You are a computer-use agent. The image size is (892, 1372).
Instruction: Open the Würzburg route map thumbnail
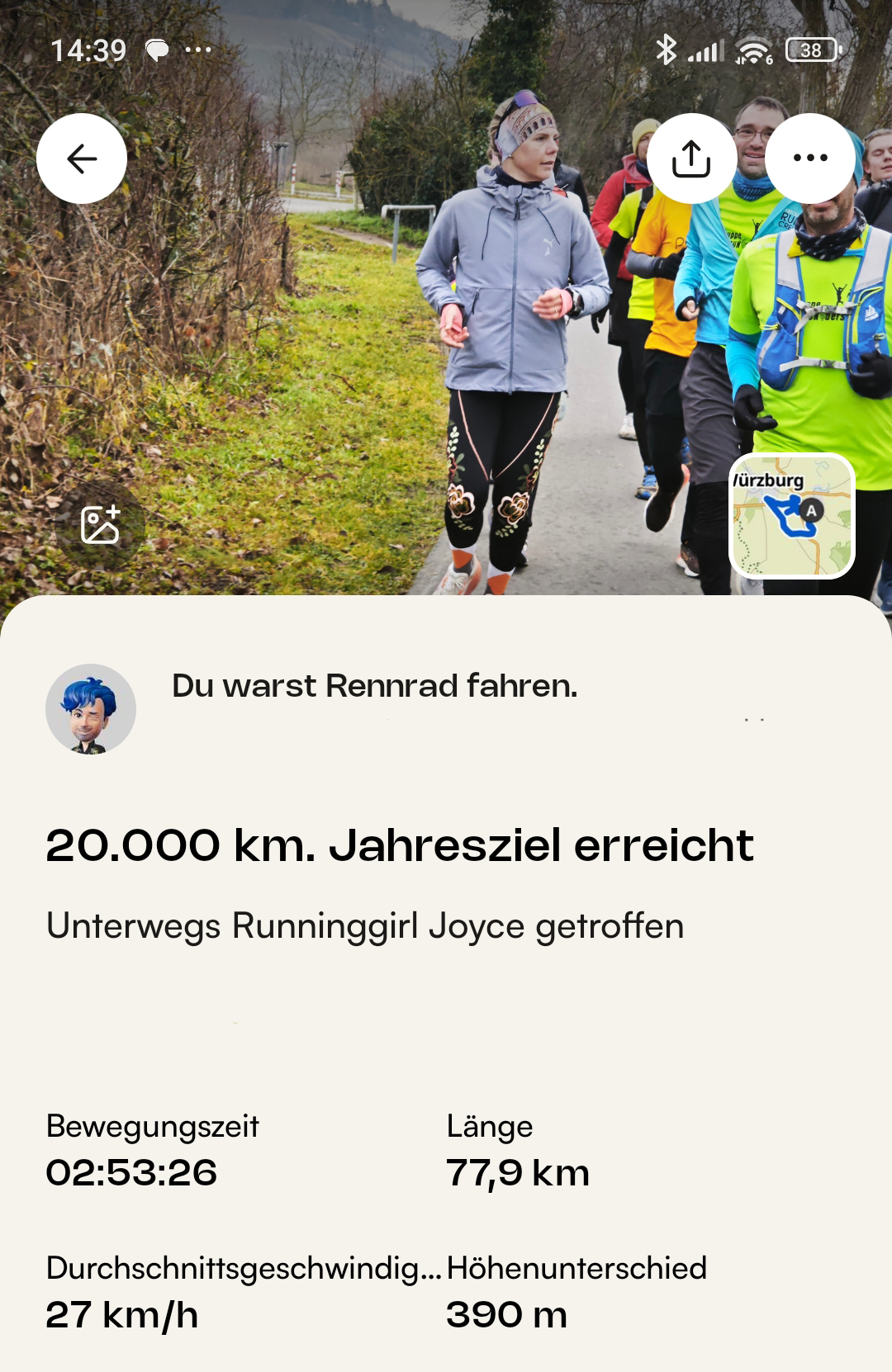coord(791,516)
